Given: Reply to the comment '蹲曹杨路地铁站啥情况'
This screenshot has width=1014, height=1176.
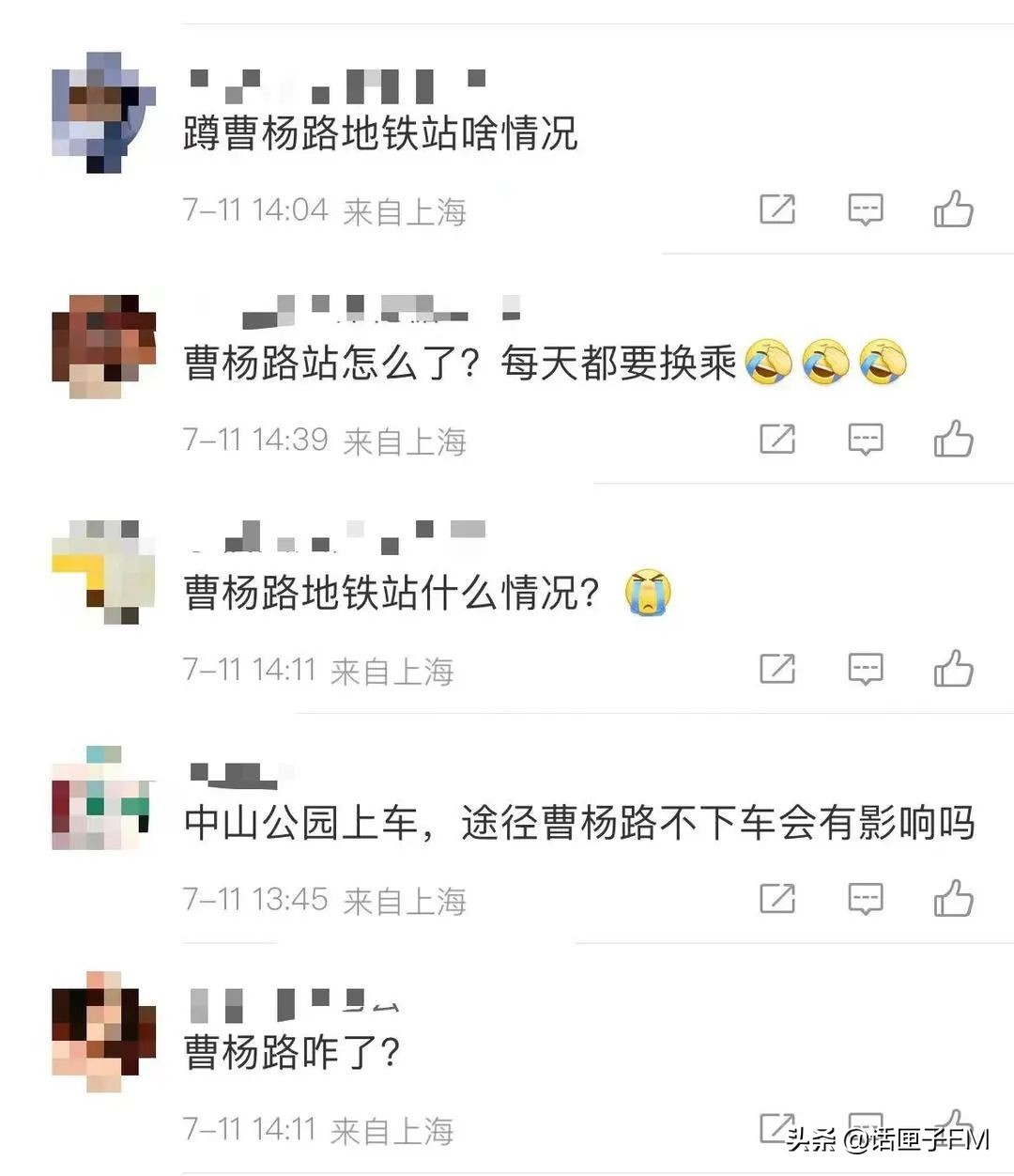Looking at the screenshot, I should pos(865,209).
